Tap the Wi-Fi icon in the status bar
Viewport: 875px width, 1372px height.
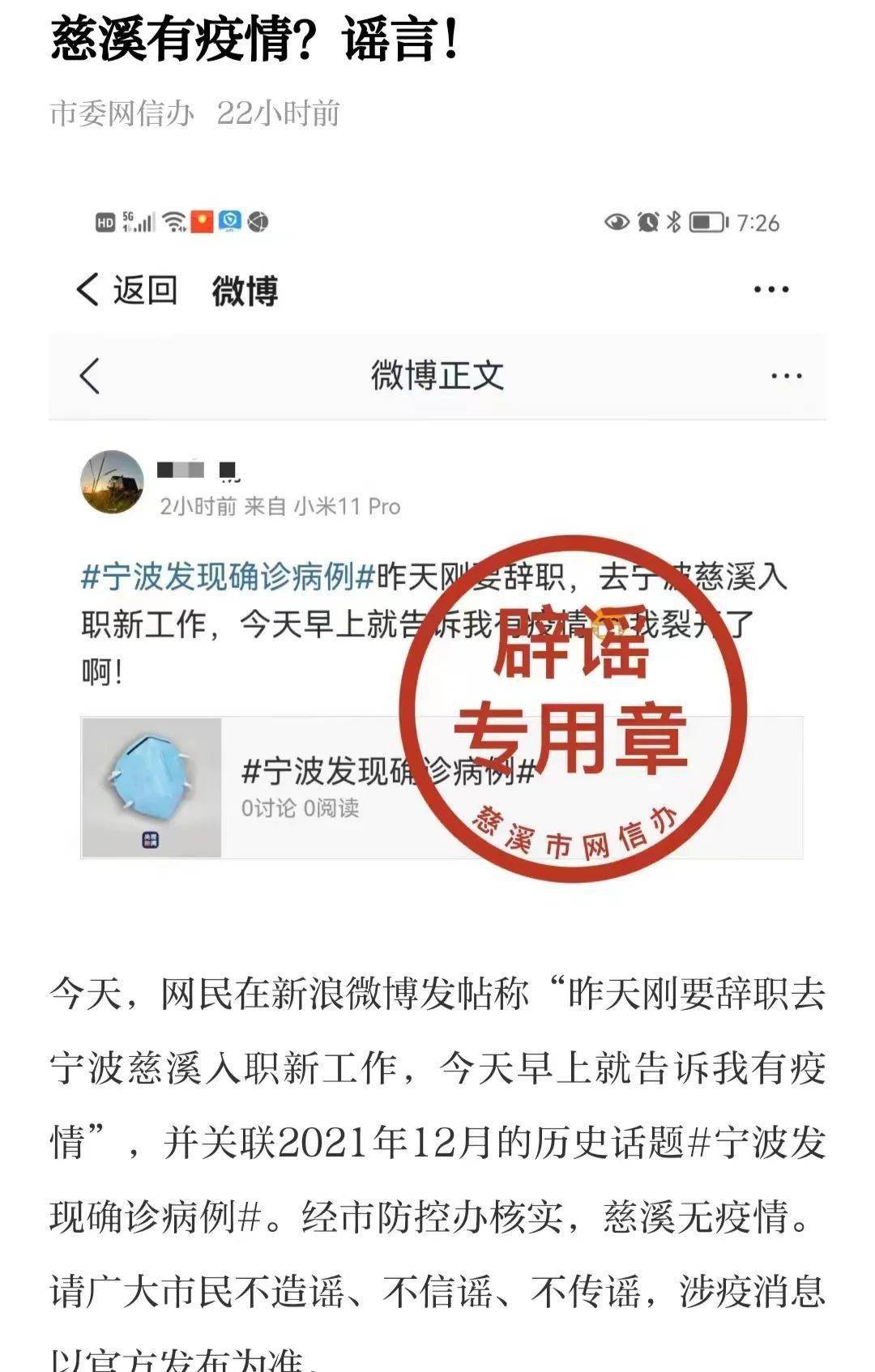click(x=172, y=223)
